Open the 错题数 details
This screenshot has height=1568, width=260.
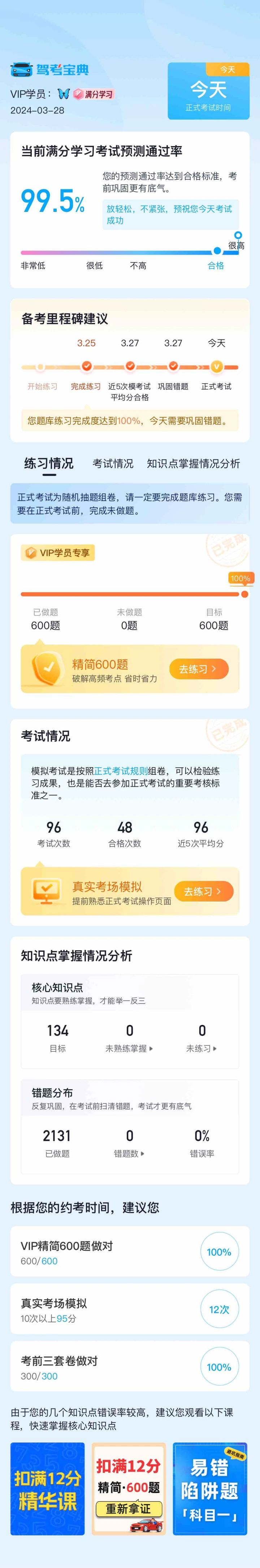click(129, 1153)
